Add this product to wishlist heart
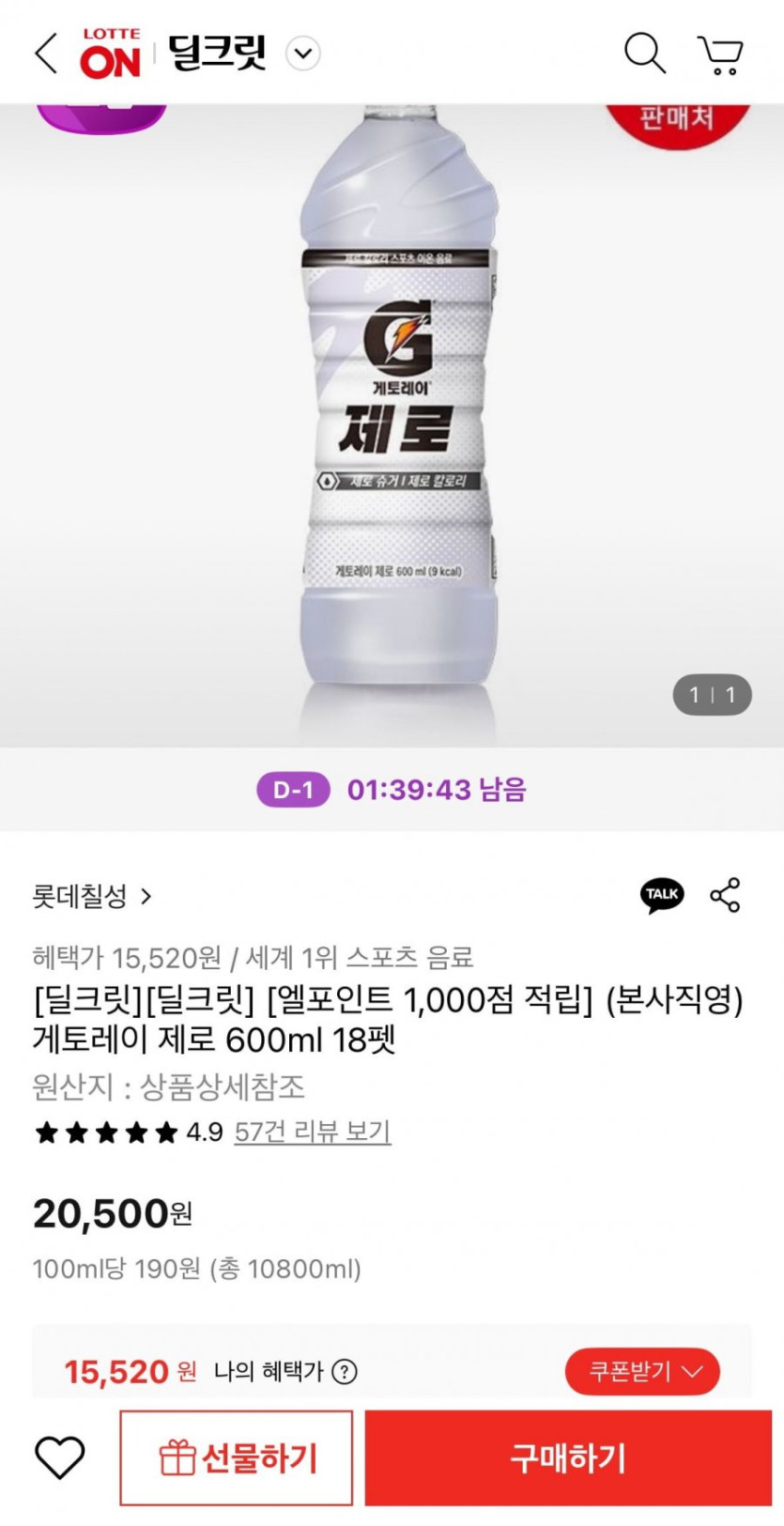 [59, 1457]
